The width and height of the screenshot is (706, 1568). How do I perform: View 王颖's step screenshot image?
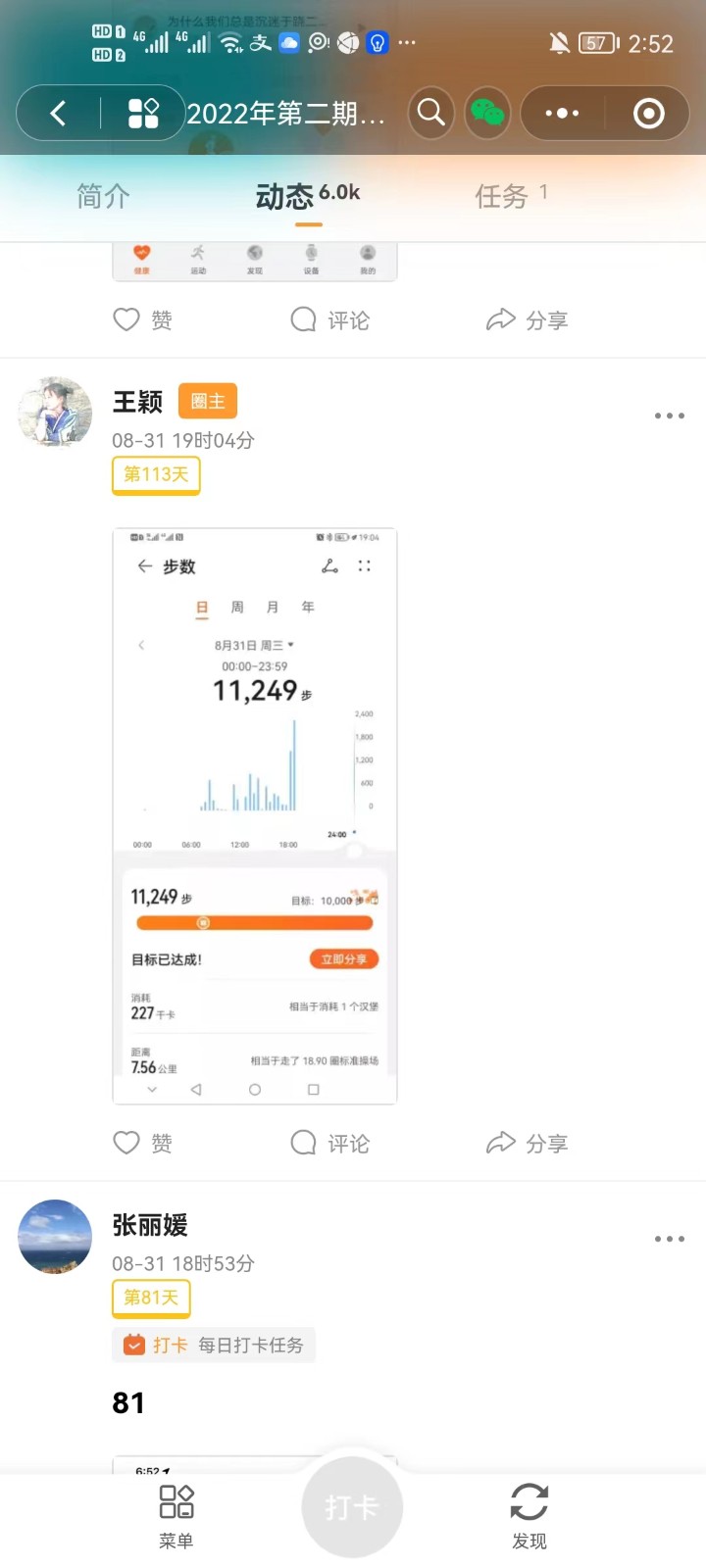tap(255, 815)
